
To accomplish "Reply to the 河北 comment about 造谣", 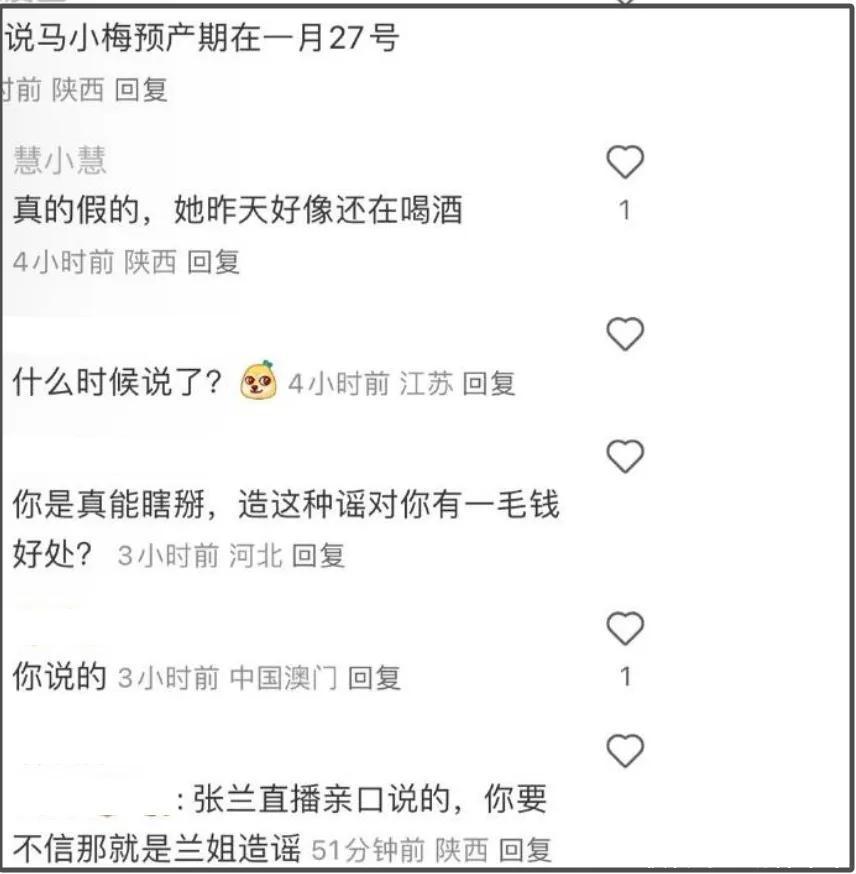I will point(318,556).
